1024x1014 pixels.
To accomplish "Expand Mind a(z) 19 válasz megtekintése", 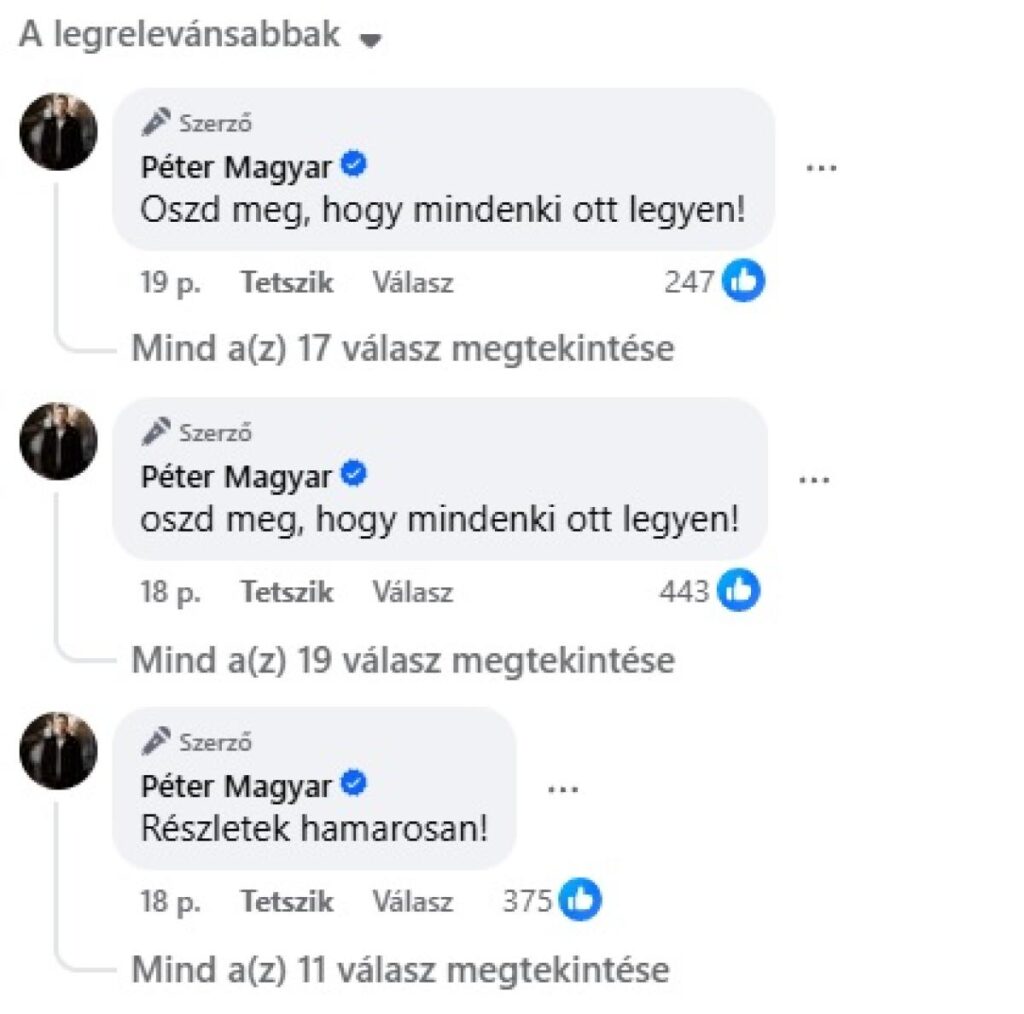I will 403,660.
